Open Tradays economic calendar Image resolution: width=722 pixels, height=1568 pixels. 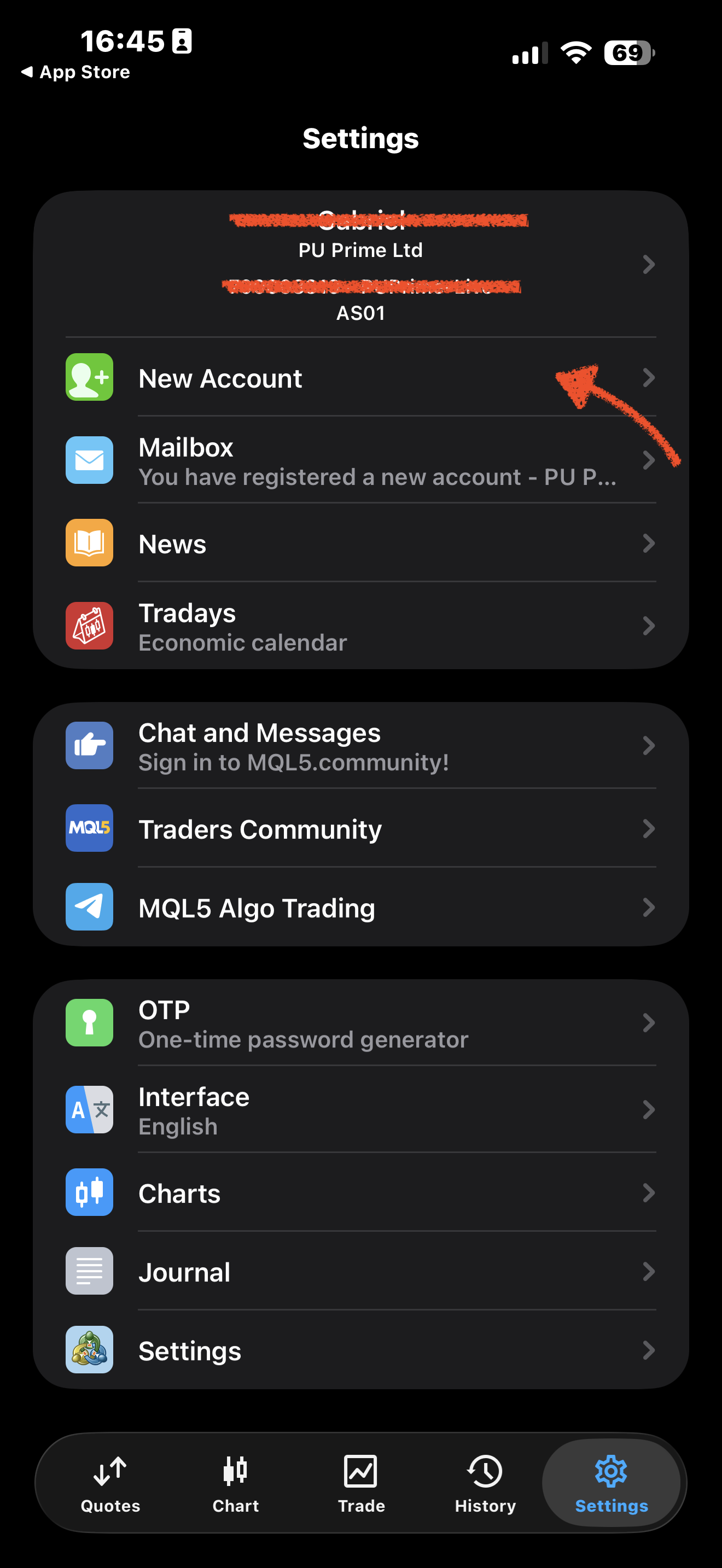360,626
